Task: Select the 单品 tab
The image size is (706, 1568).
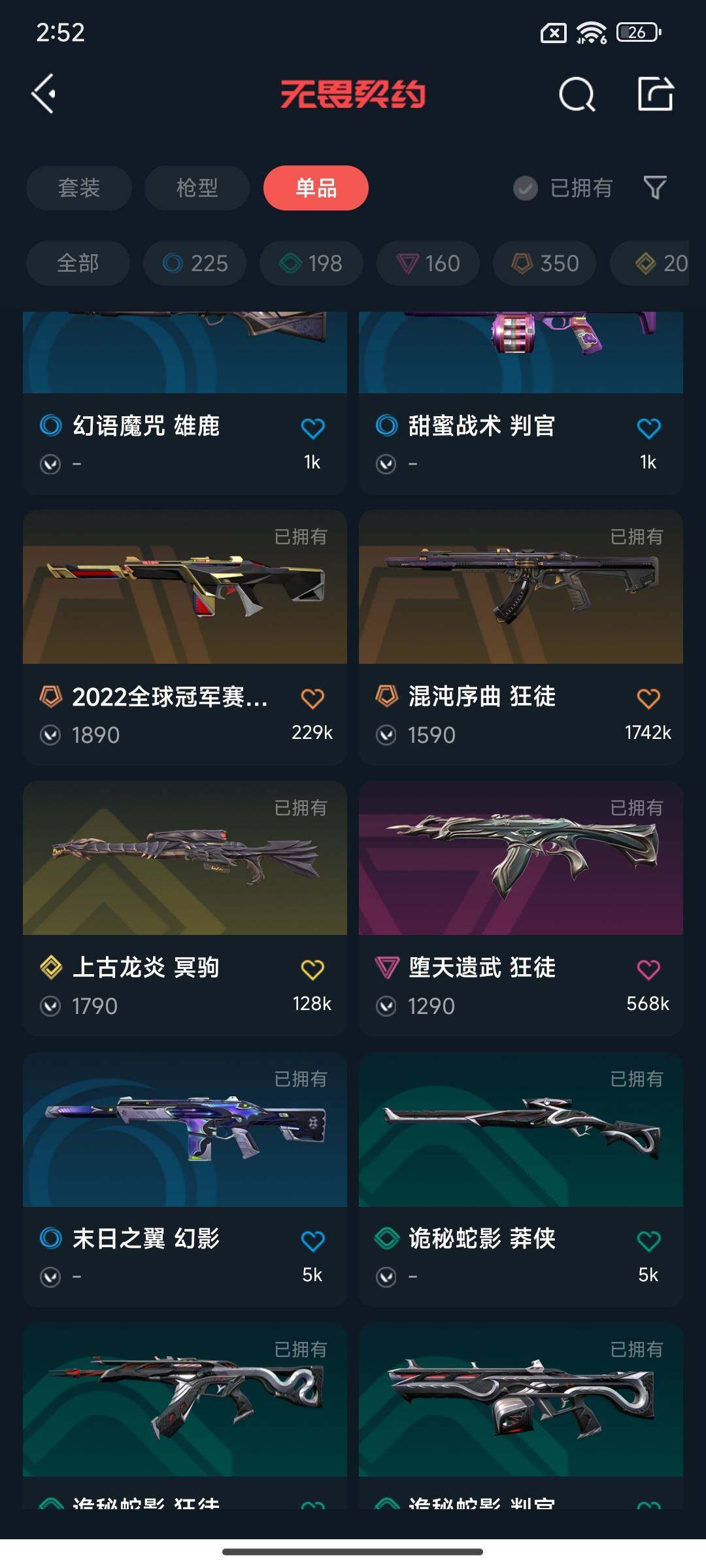Action: pos(316,188)
